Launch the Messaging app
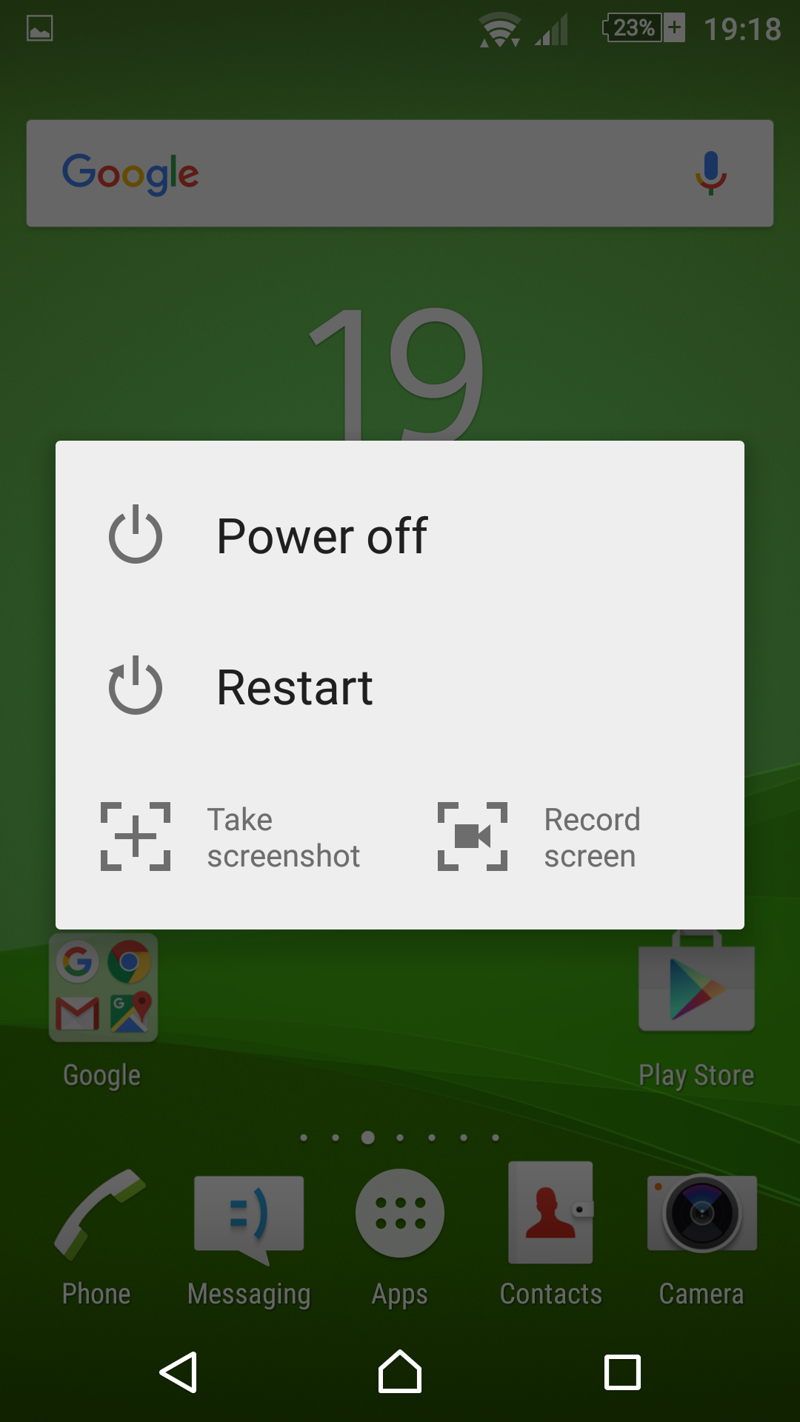The image size is (800, 1422). 248,1218
